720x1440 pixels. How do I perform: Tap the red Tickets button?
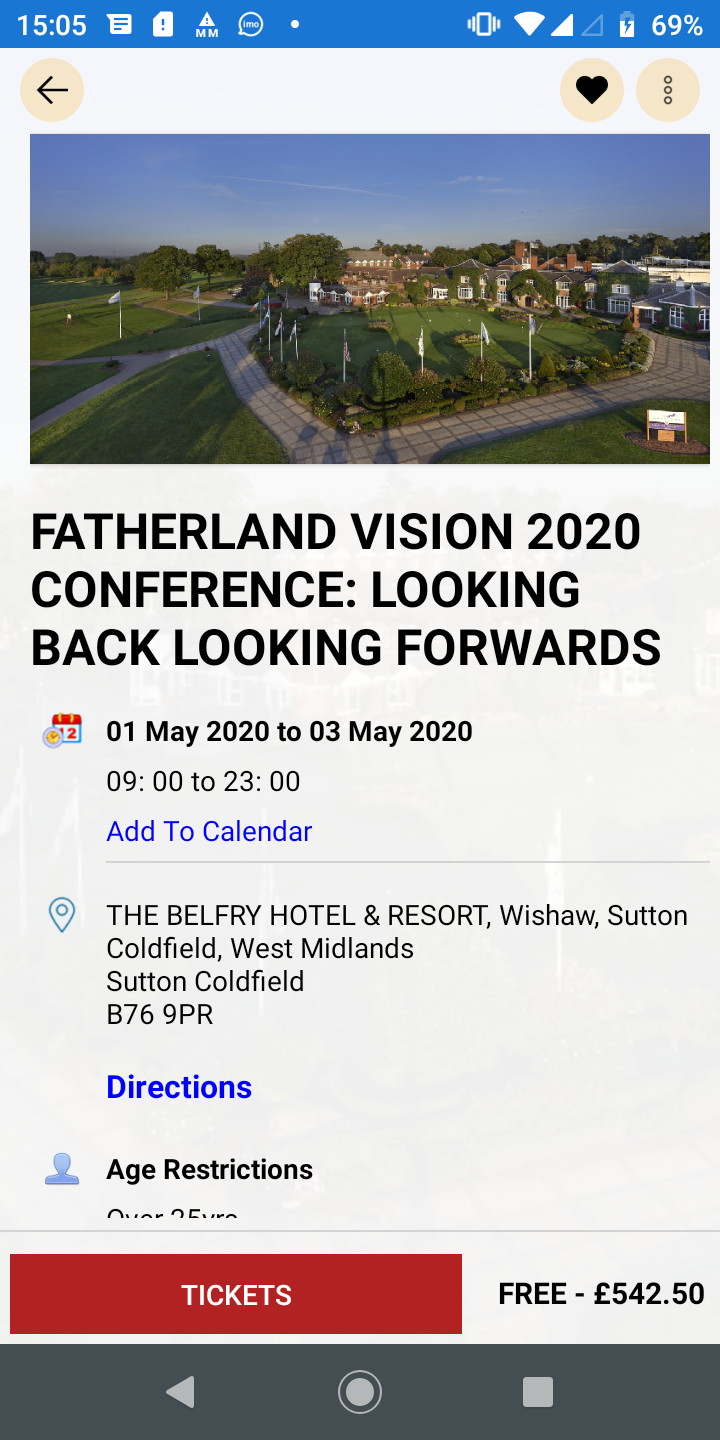click(x=236, y=1294)
